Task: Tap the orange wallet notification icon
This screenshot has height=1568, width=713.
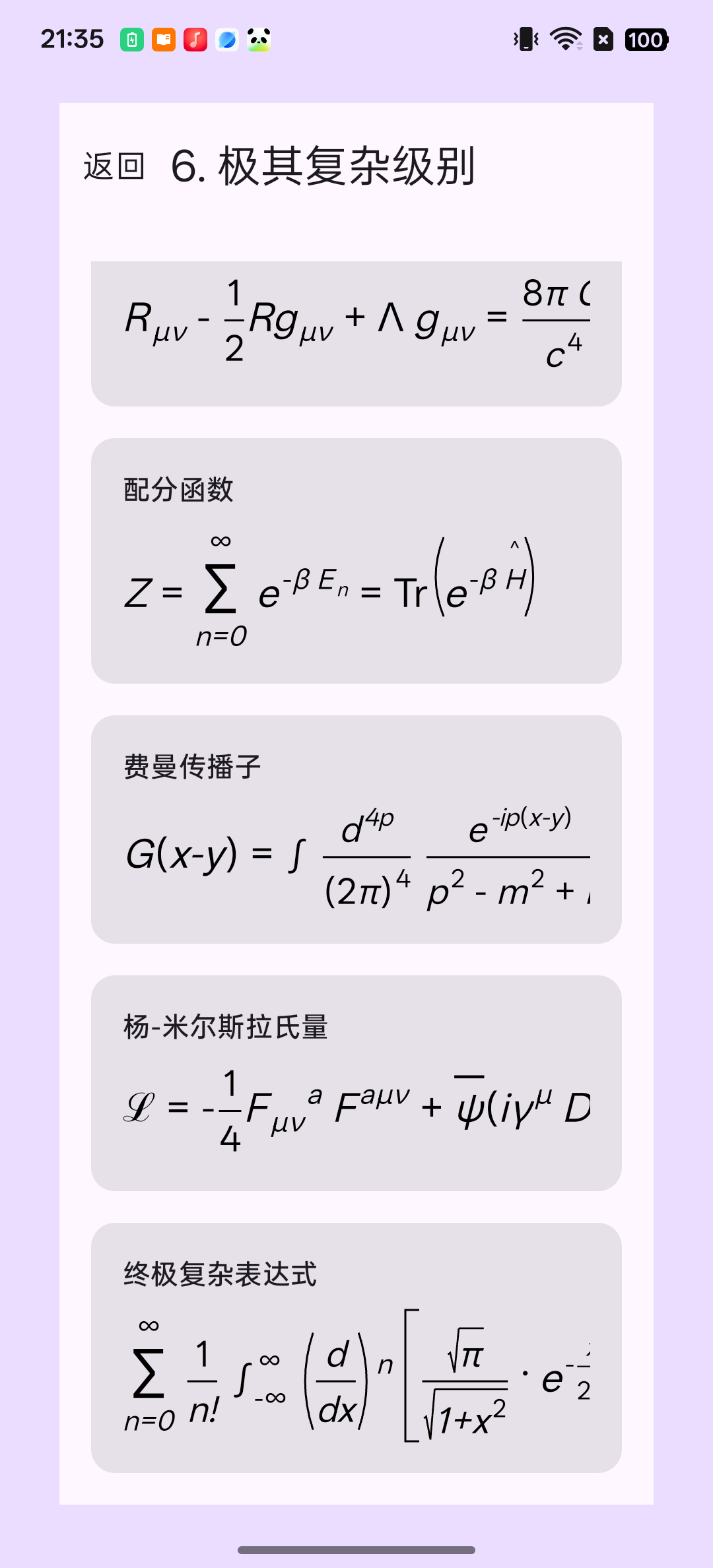Action: pyautogui.click(x=164, y=40)
